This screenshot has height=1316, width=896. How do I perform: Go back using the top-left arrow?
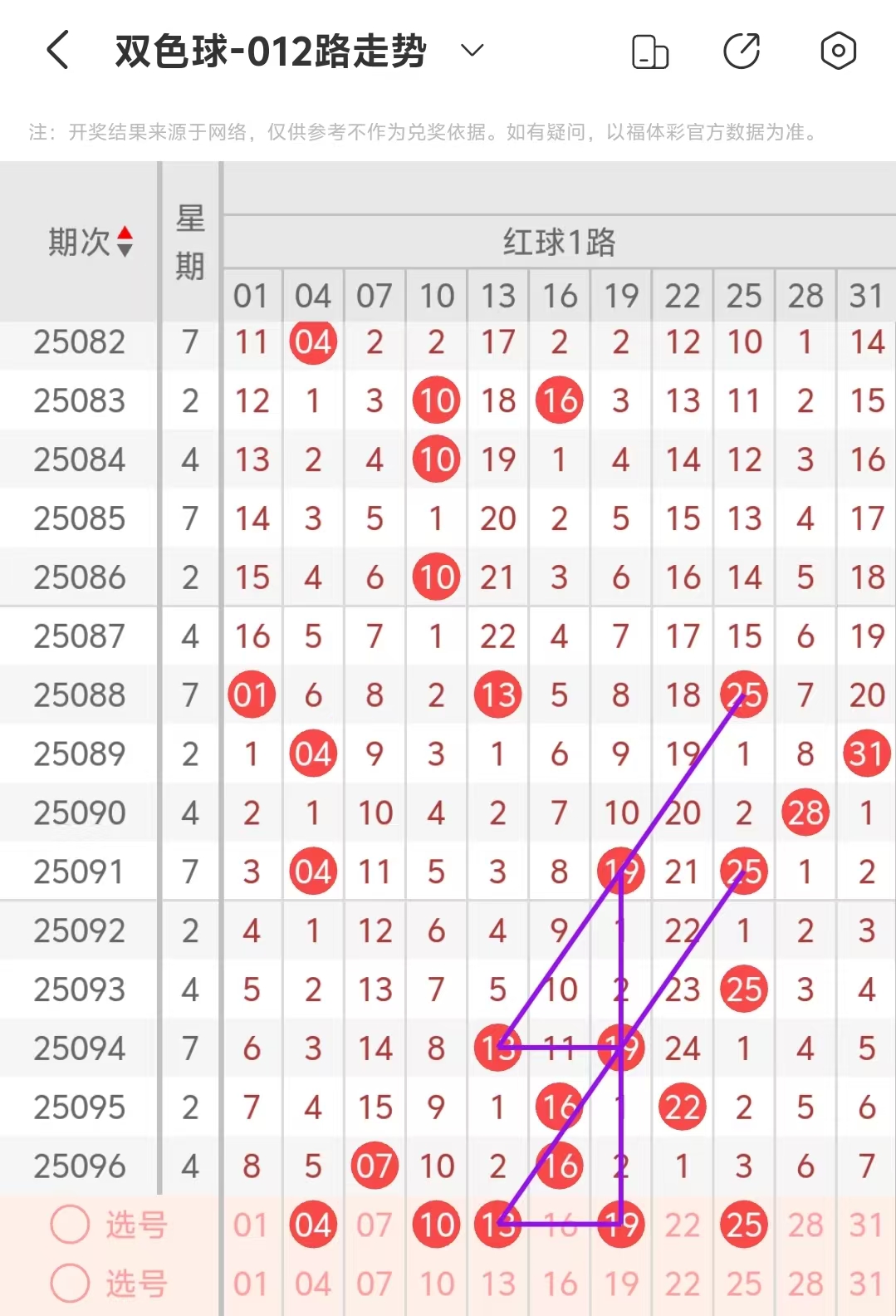point(57,51)
